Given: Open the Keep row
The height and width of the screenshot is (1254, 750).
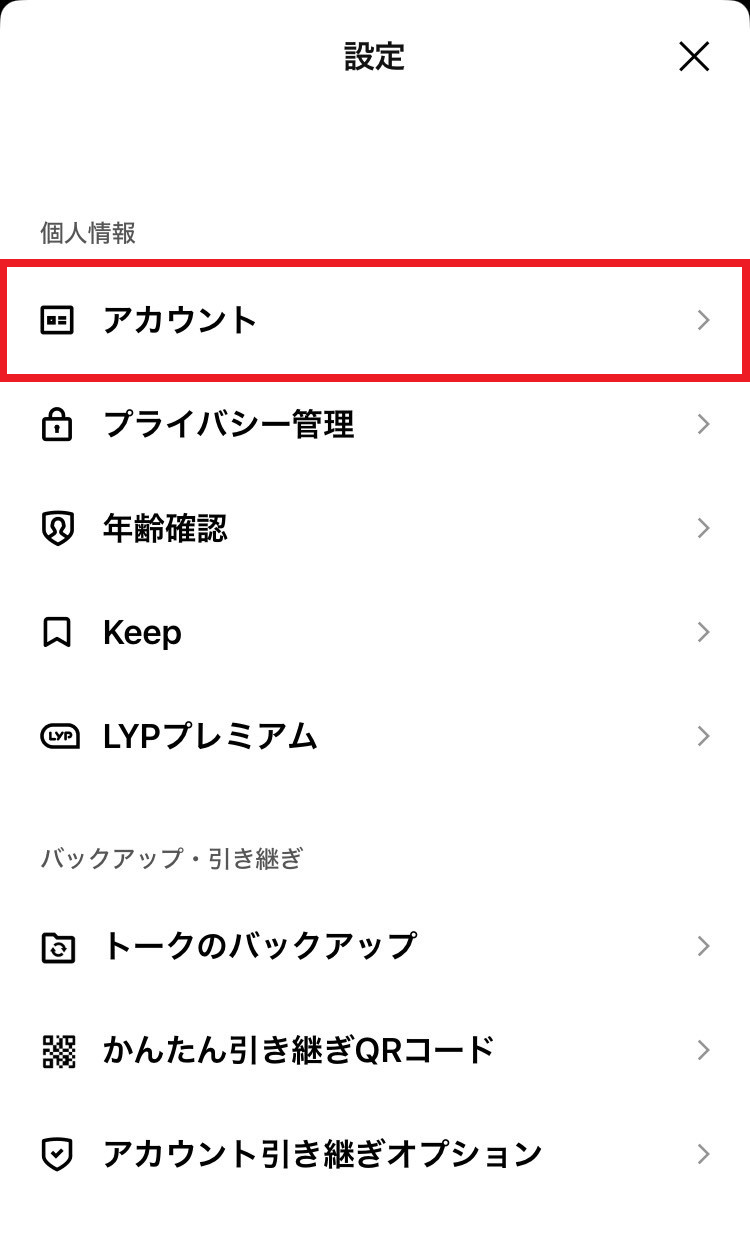Looking at the screenshot, I should click(x=375, y=632).
